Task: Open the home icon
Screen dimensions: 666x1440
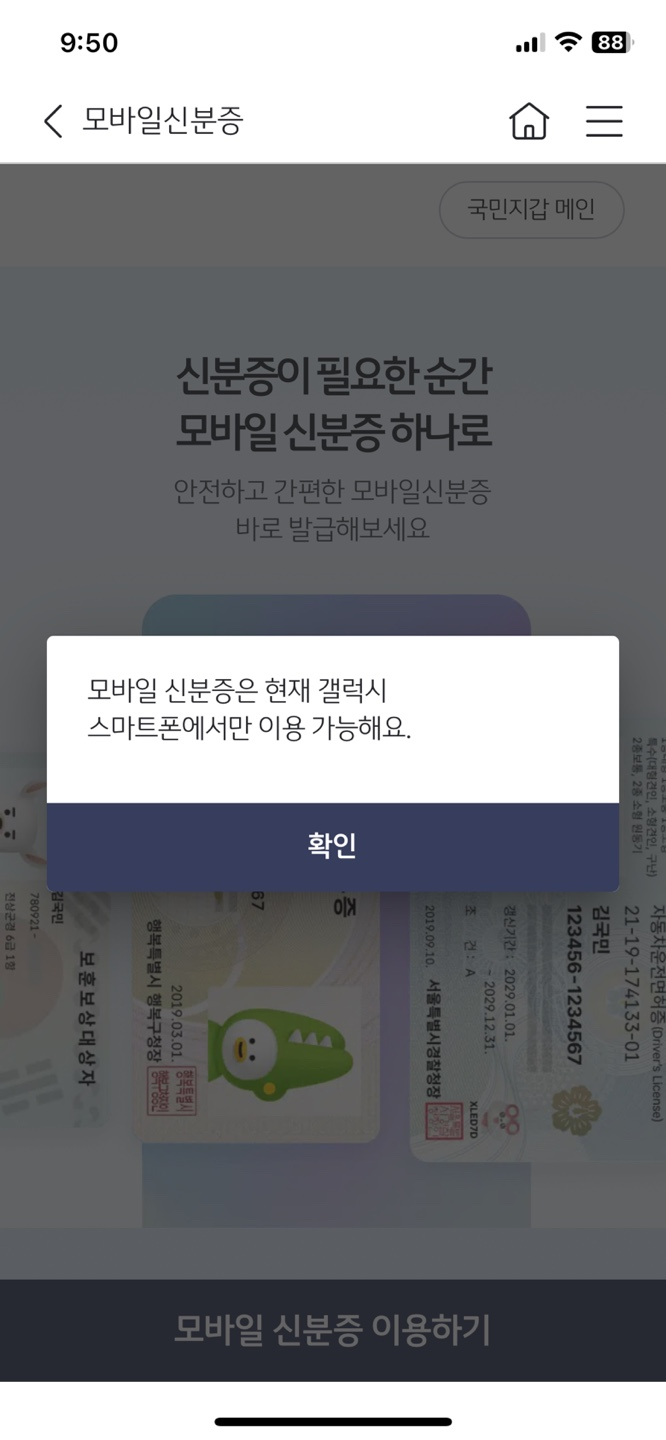Action: [x=529, y=121]
